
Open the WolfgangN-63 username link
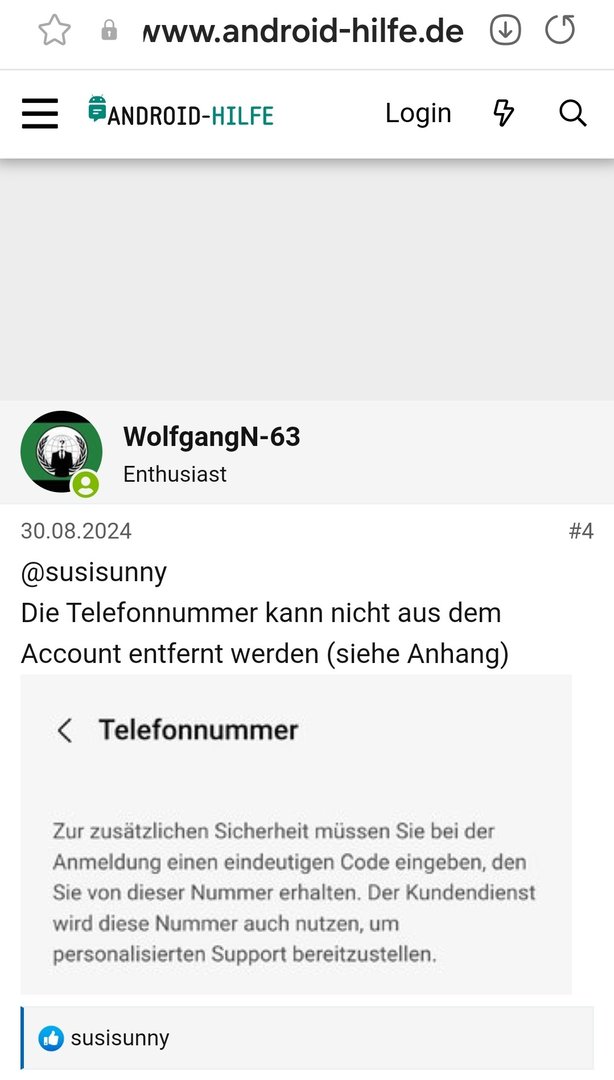point(211,437)
